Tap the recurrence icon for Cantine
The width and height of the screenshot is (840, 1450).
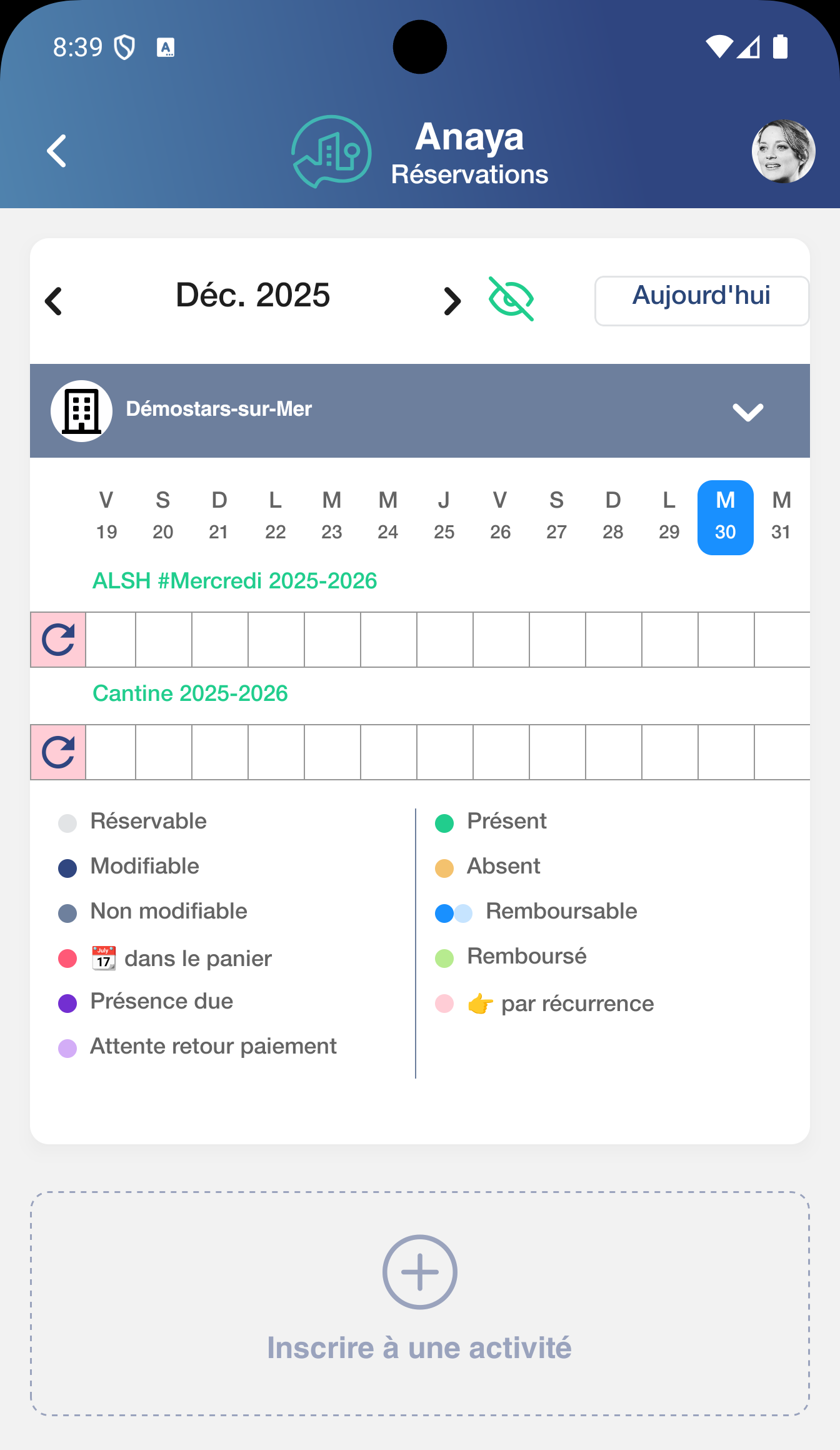[58, 752]
